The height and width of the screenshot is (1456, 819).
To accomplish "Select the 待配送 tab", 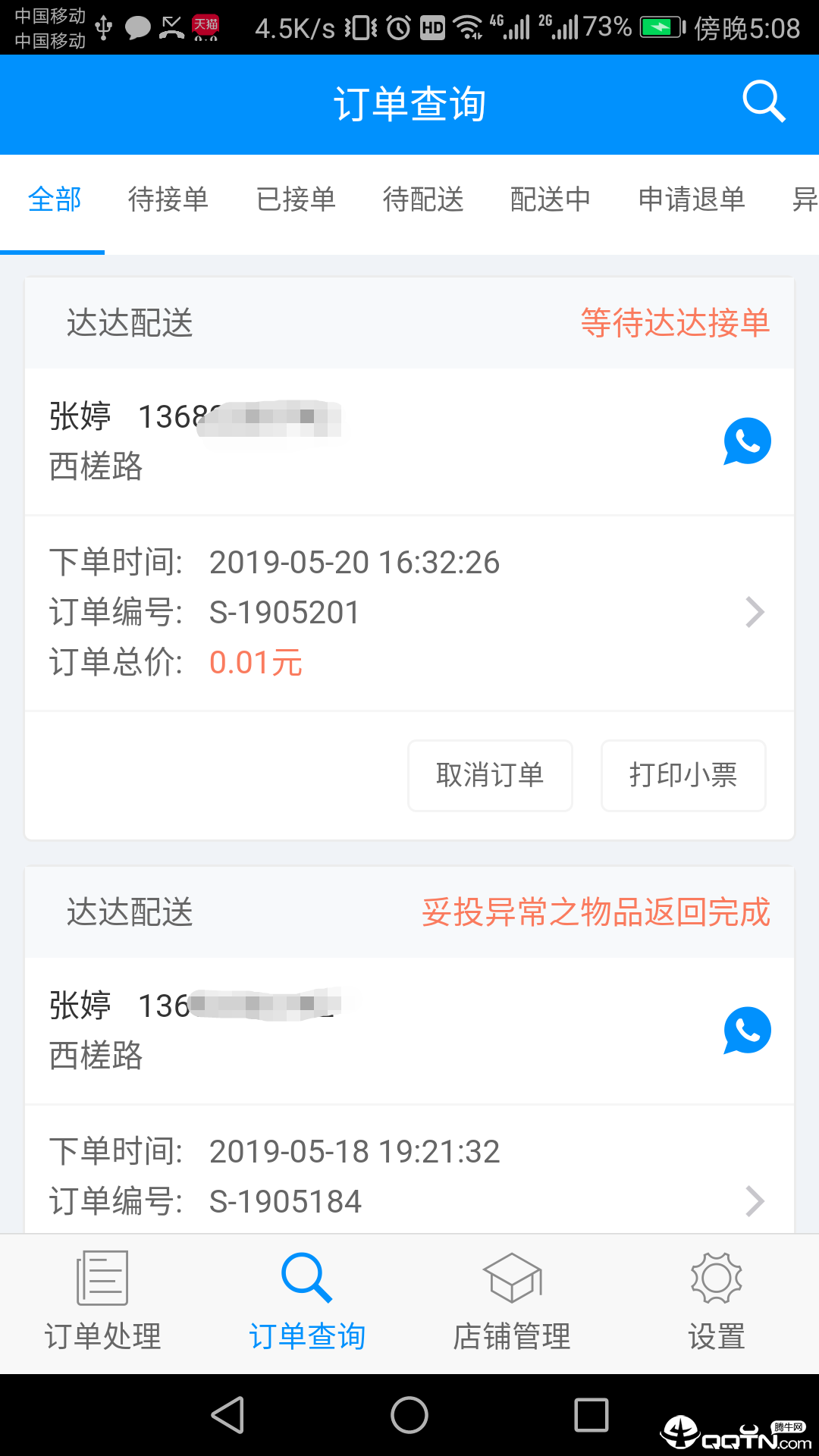I will (x=423, y=199).
